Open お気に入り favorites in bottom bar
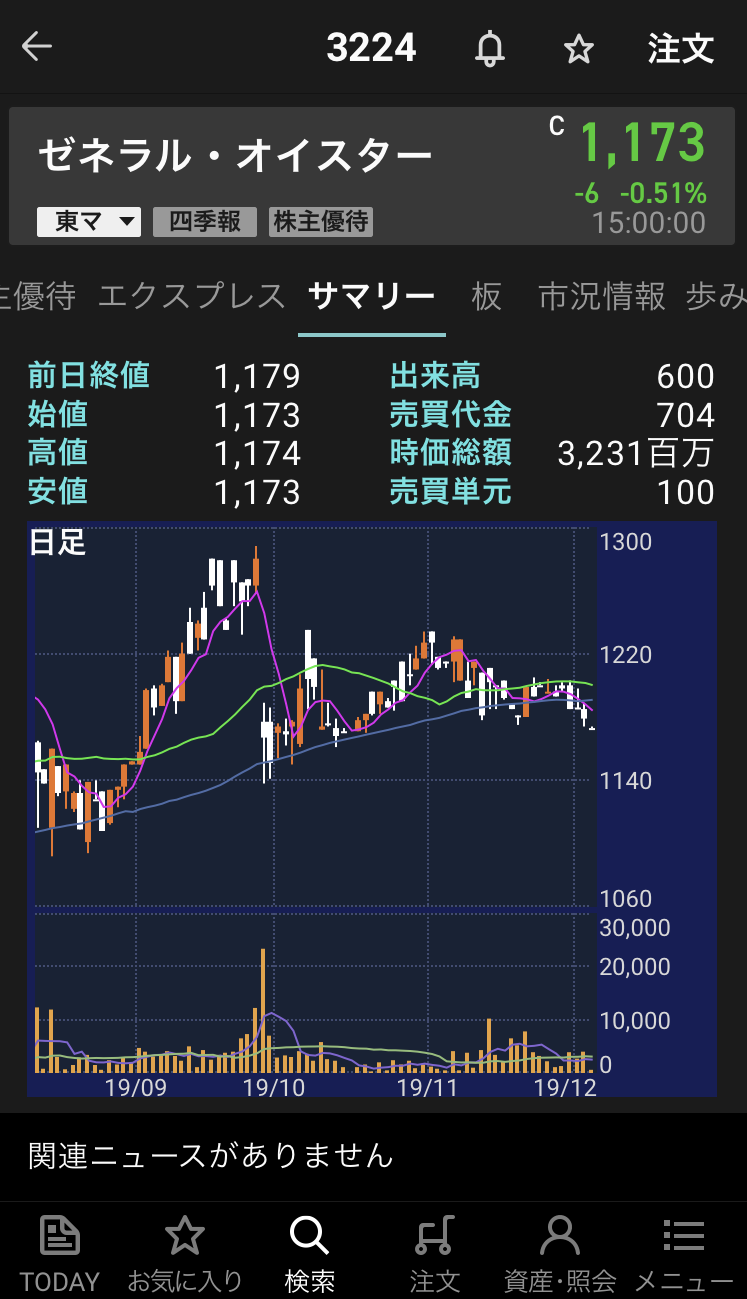The height and width of the screenshot is (1299, 747). (x=185, y=1252)
